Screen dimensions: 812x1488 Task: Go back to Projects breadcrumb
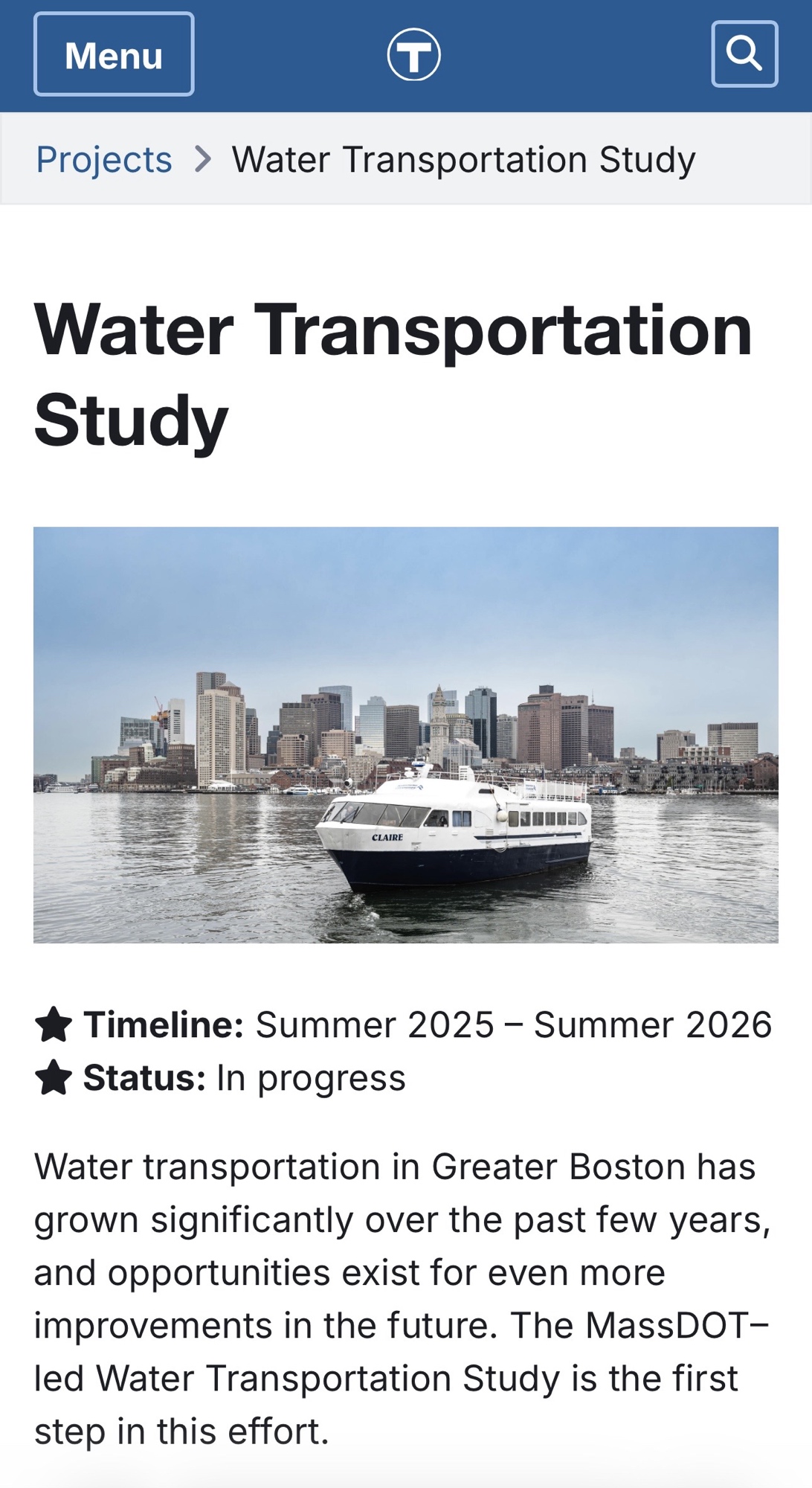[104, 159]
